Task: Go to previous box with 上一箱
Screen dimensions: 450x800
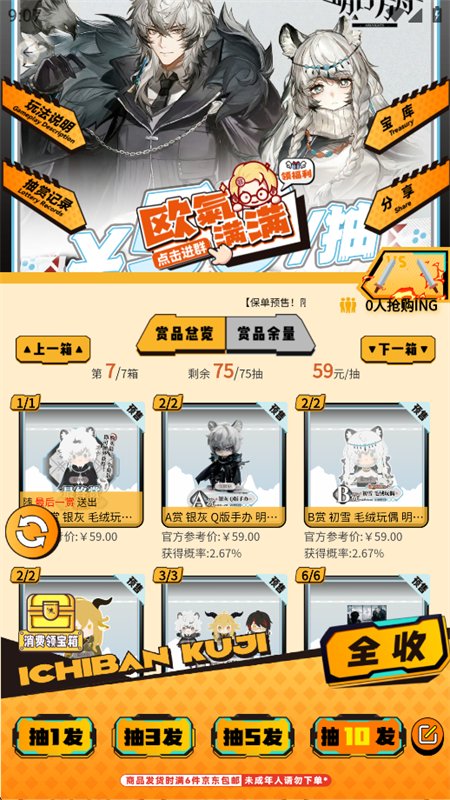Action: (x=53, y=350)
